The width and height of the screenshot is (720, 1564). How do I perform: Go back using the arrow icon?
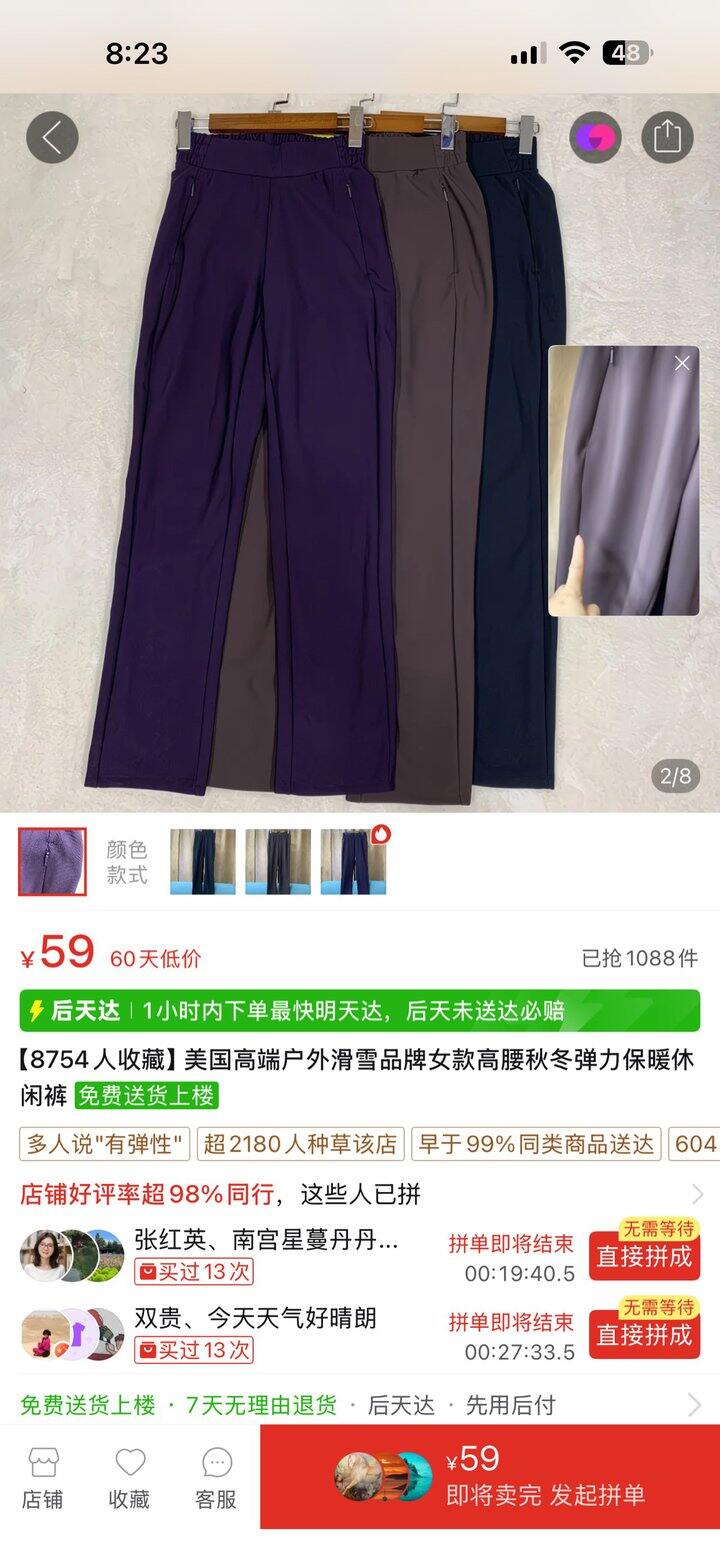click(x=52, y=137)
